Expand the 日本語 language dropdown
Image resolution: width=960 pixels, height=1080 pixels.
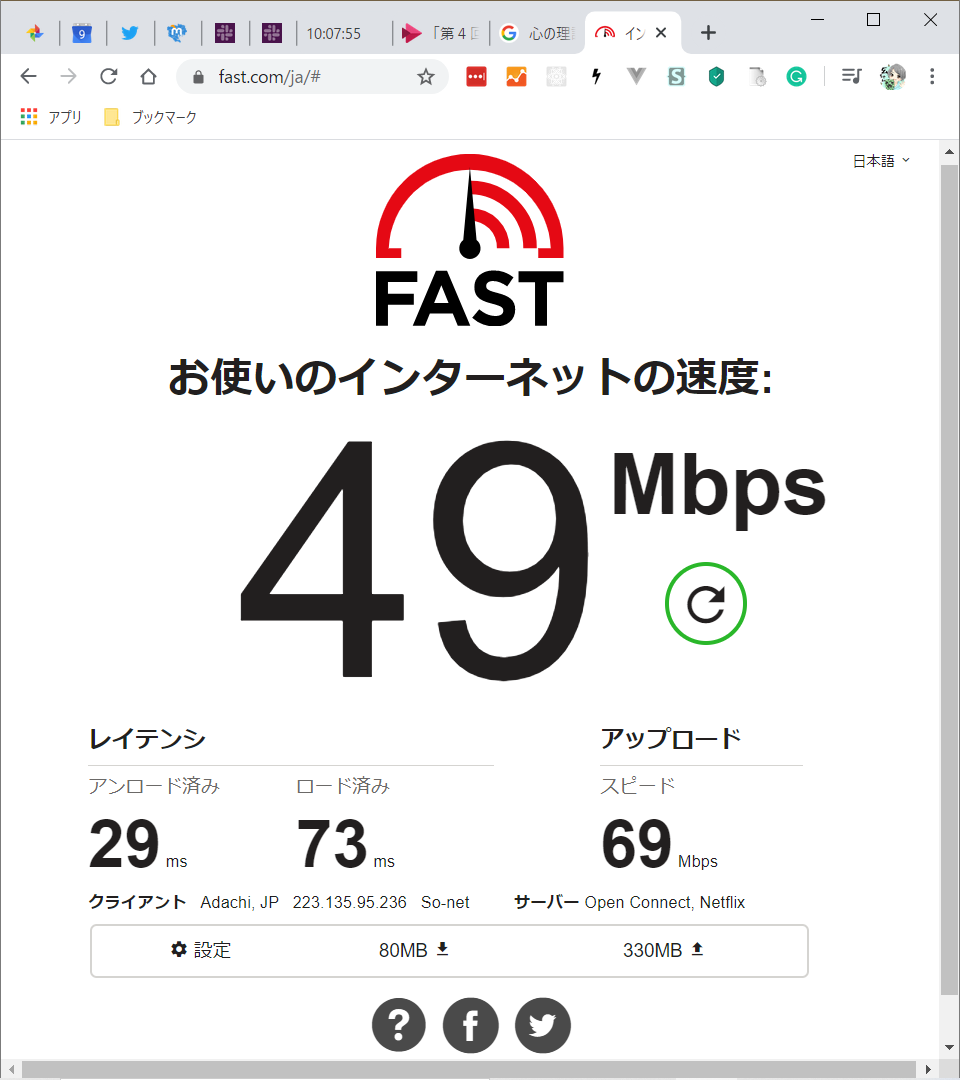pos(881,161)
